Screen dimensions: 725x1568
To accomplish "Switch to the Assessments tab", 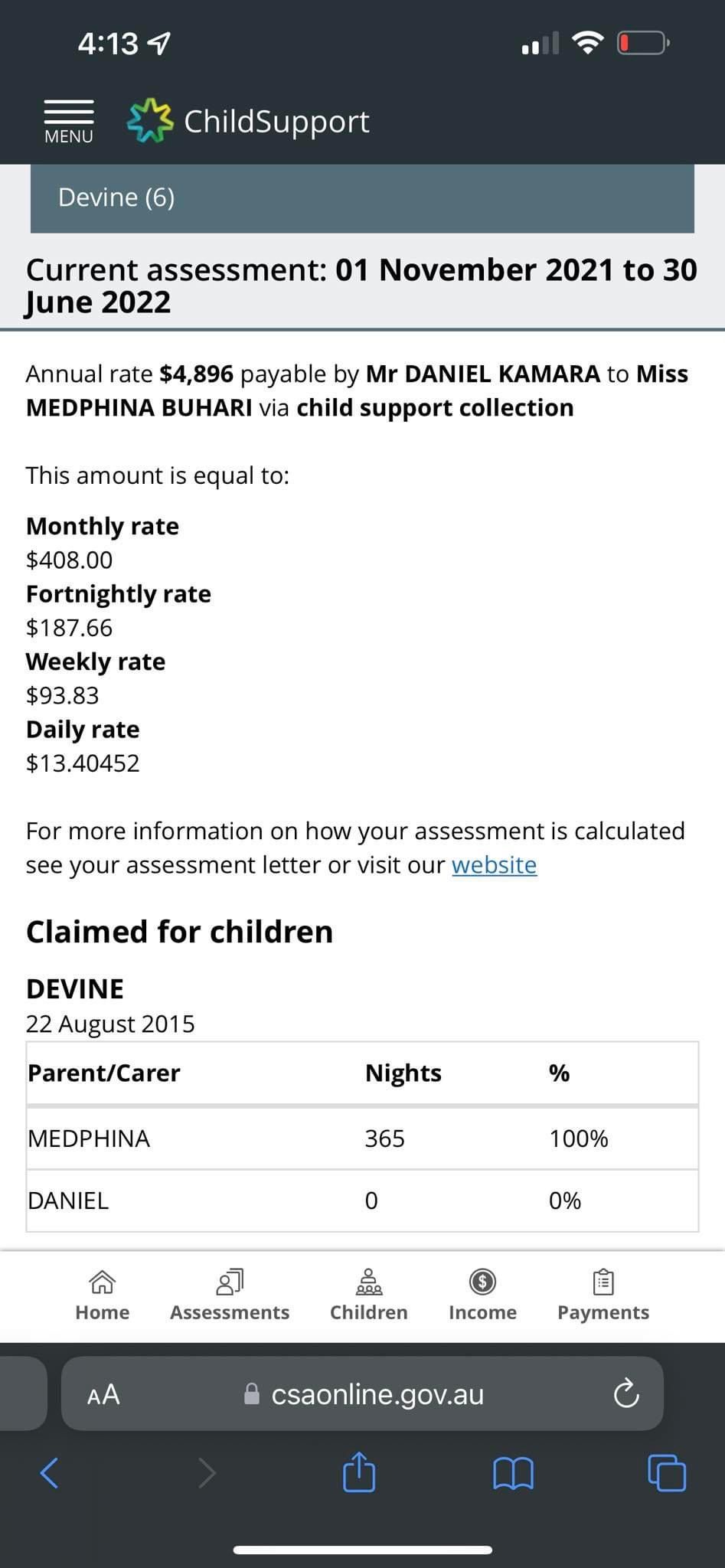I will point(230,1295).
